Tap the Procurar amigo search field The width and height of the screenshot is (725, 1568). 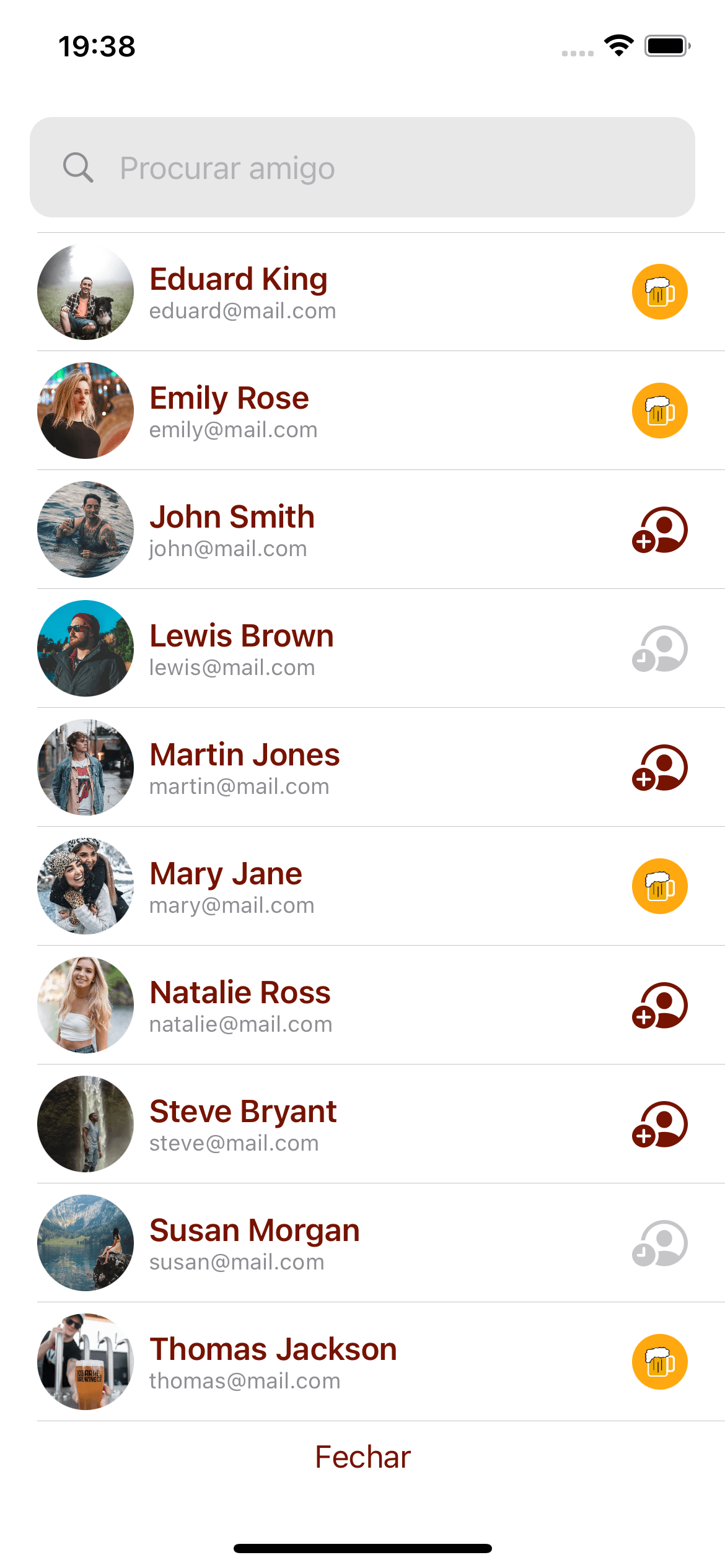tap(362, 168)
